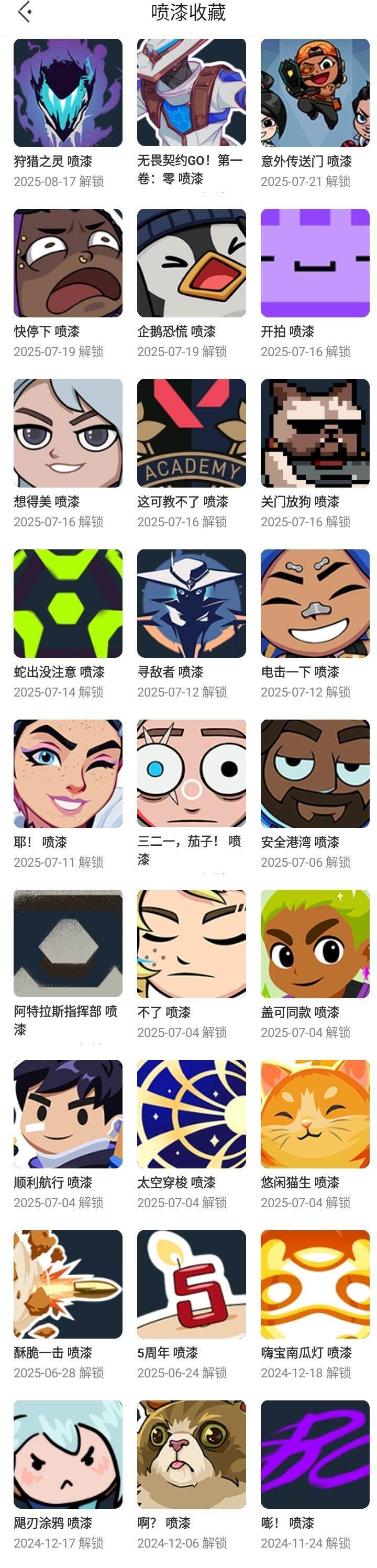Viewport: 377px width, 1568px height.
Task: Open the 蛇出没注意 spray
Action: [x=68, y=603]
